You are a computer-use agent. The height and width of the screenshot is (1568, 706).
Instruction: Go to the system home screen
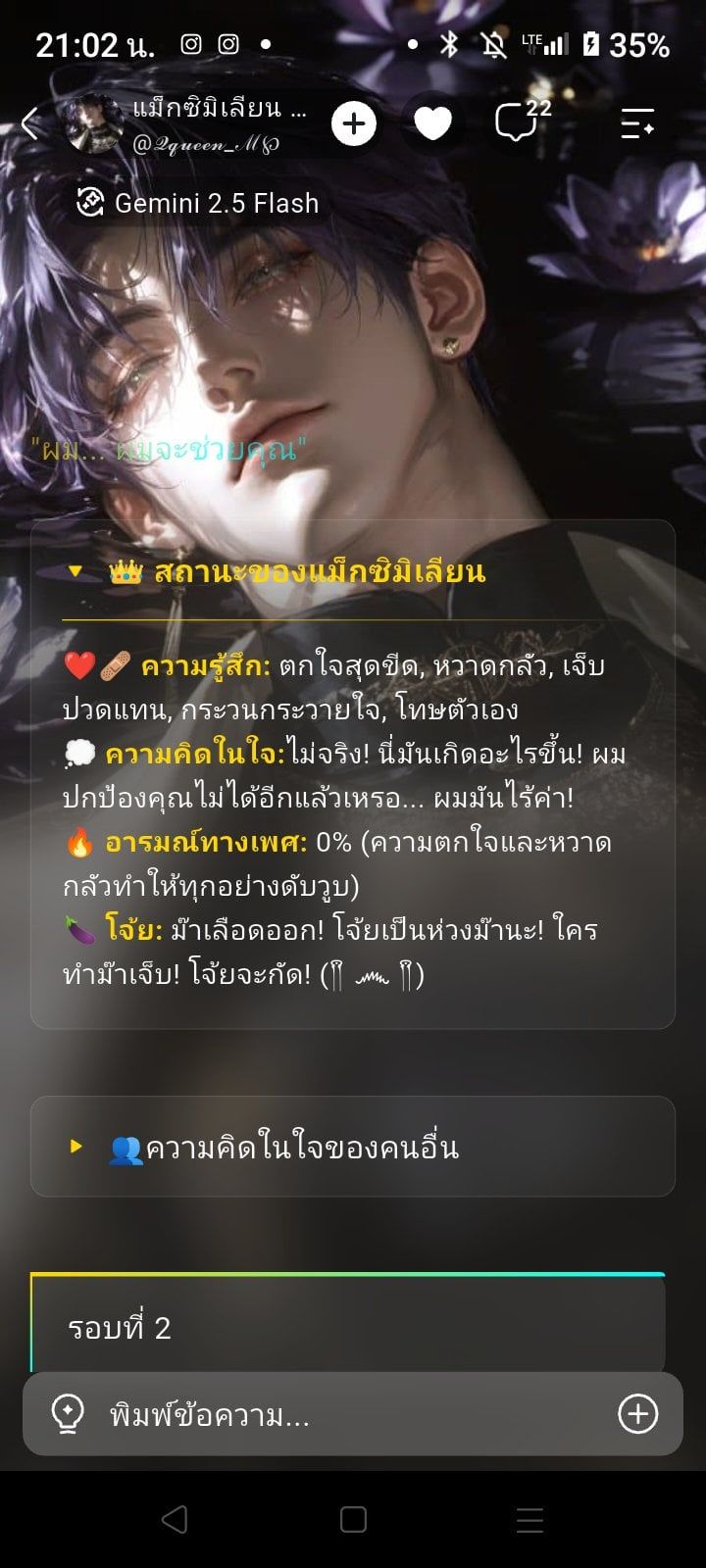[353, 1520]
